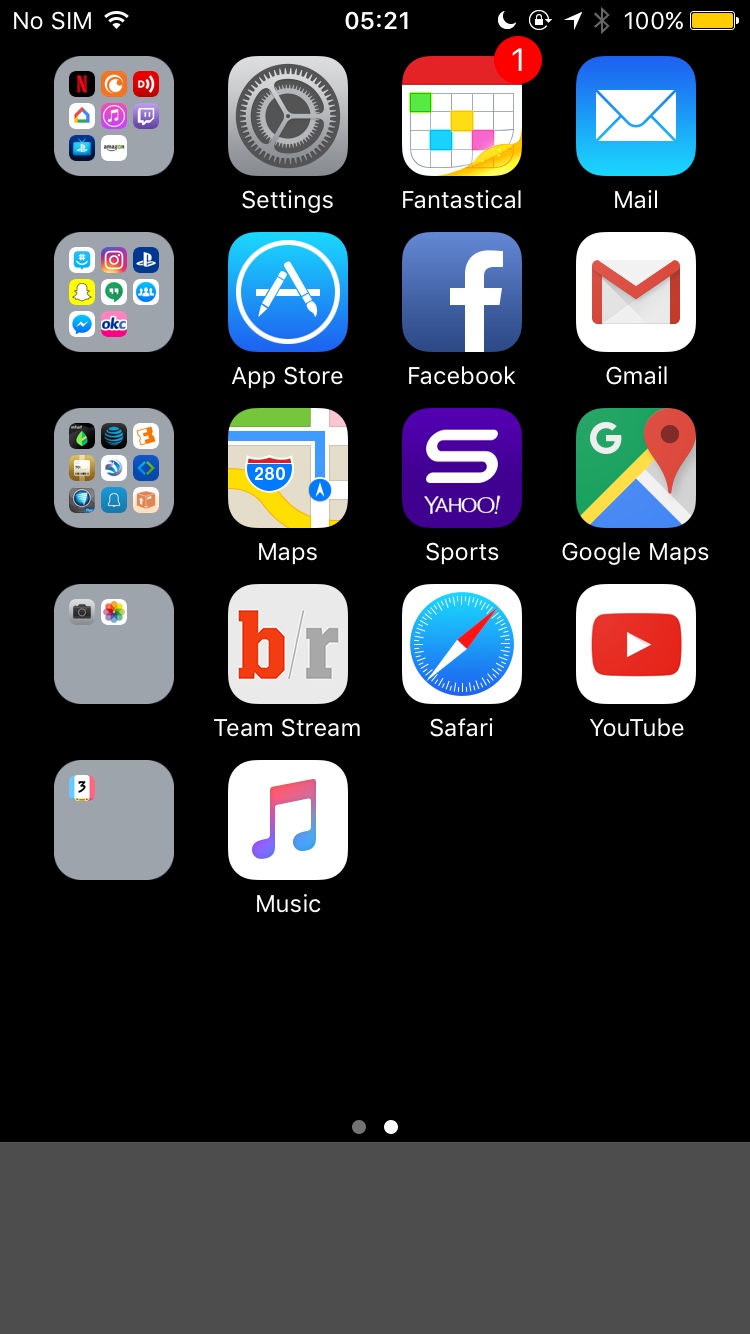
Task: Open the folder with Camera and Photos
Action: click(114, 644)
